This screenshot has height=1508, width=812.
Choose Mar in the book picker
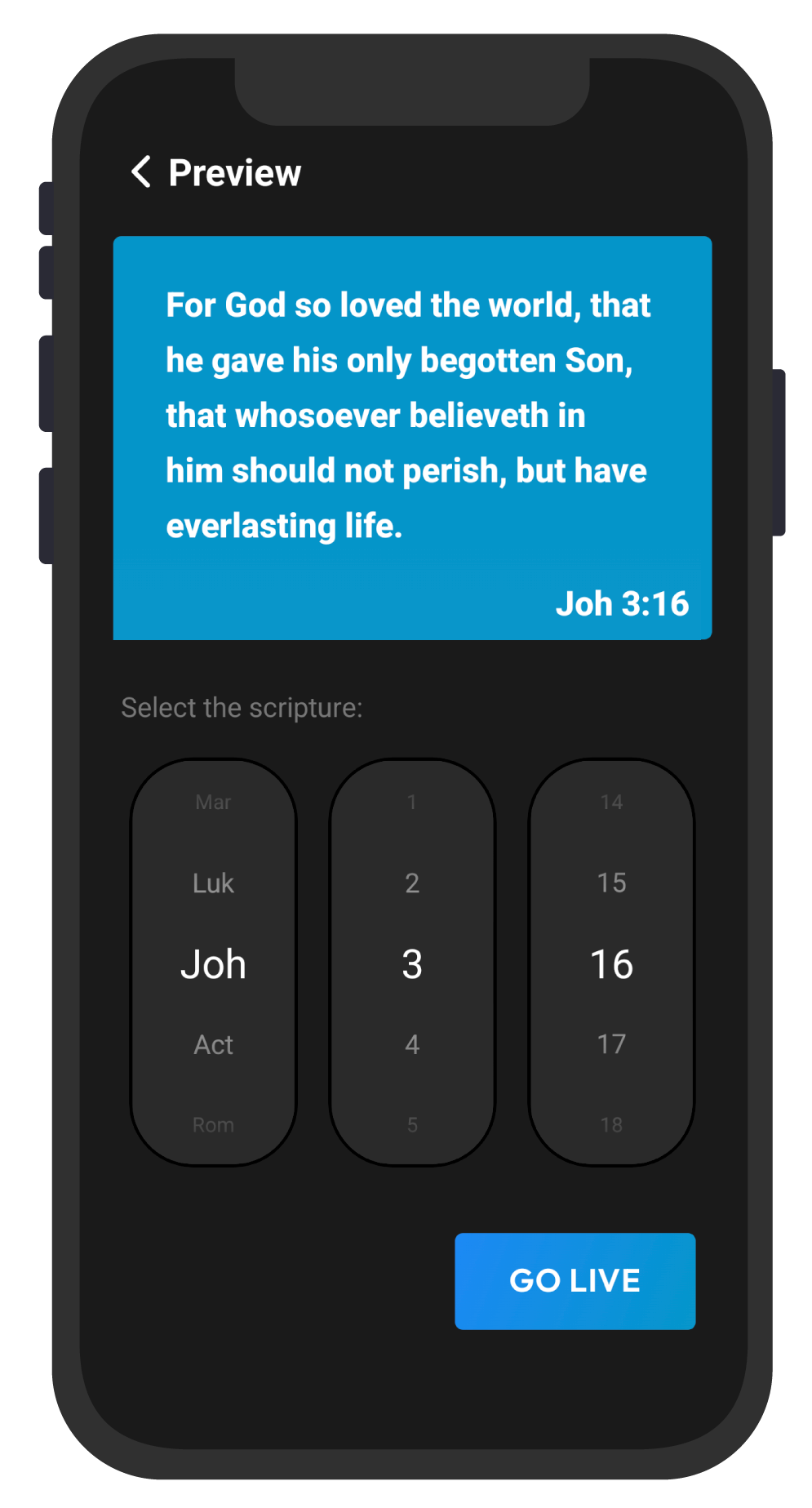213,803
